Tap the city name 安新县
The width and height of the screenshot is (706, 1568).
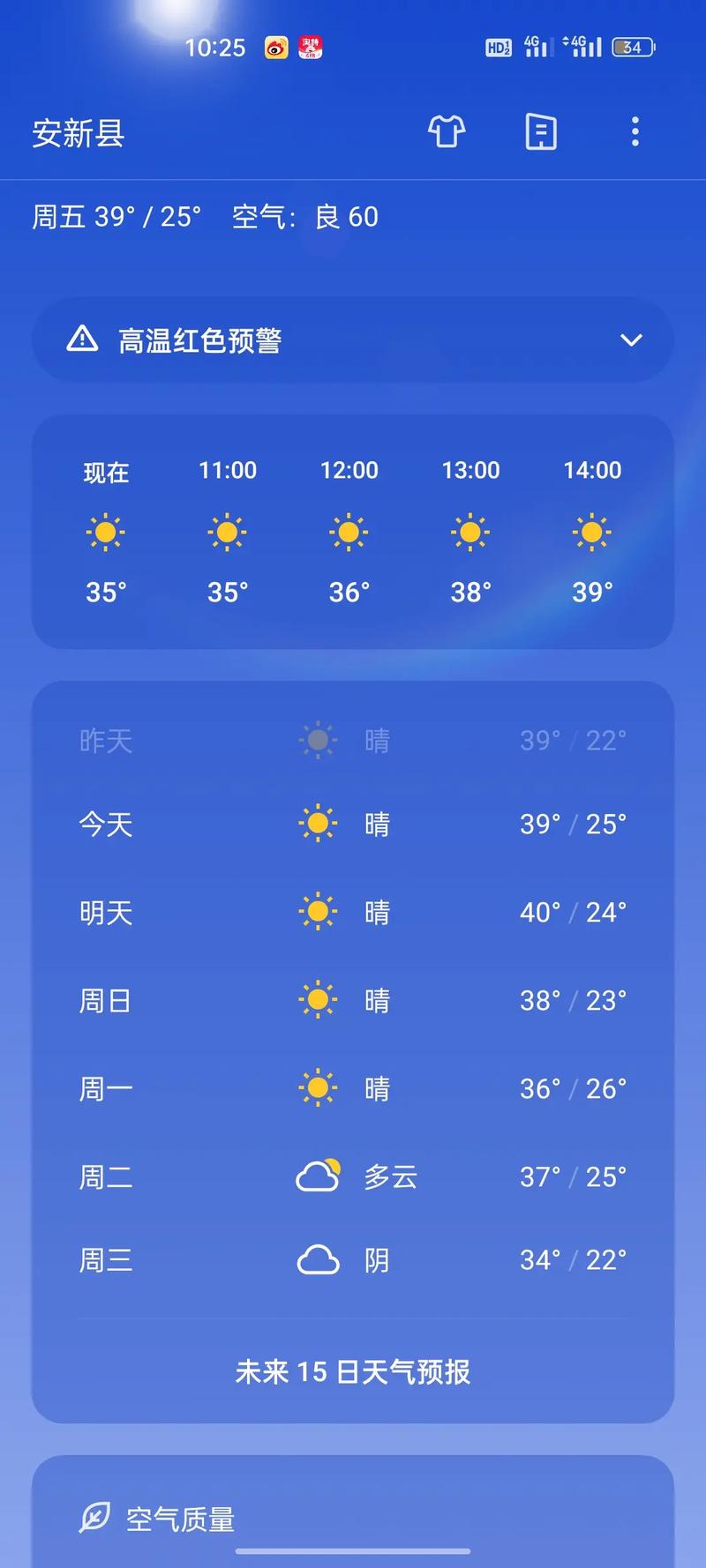coord(79,134)
